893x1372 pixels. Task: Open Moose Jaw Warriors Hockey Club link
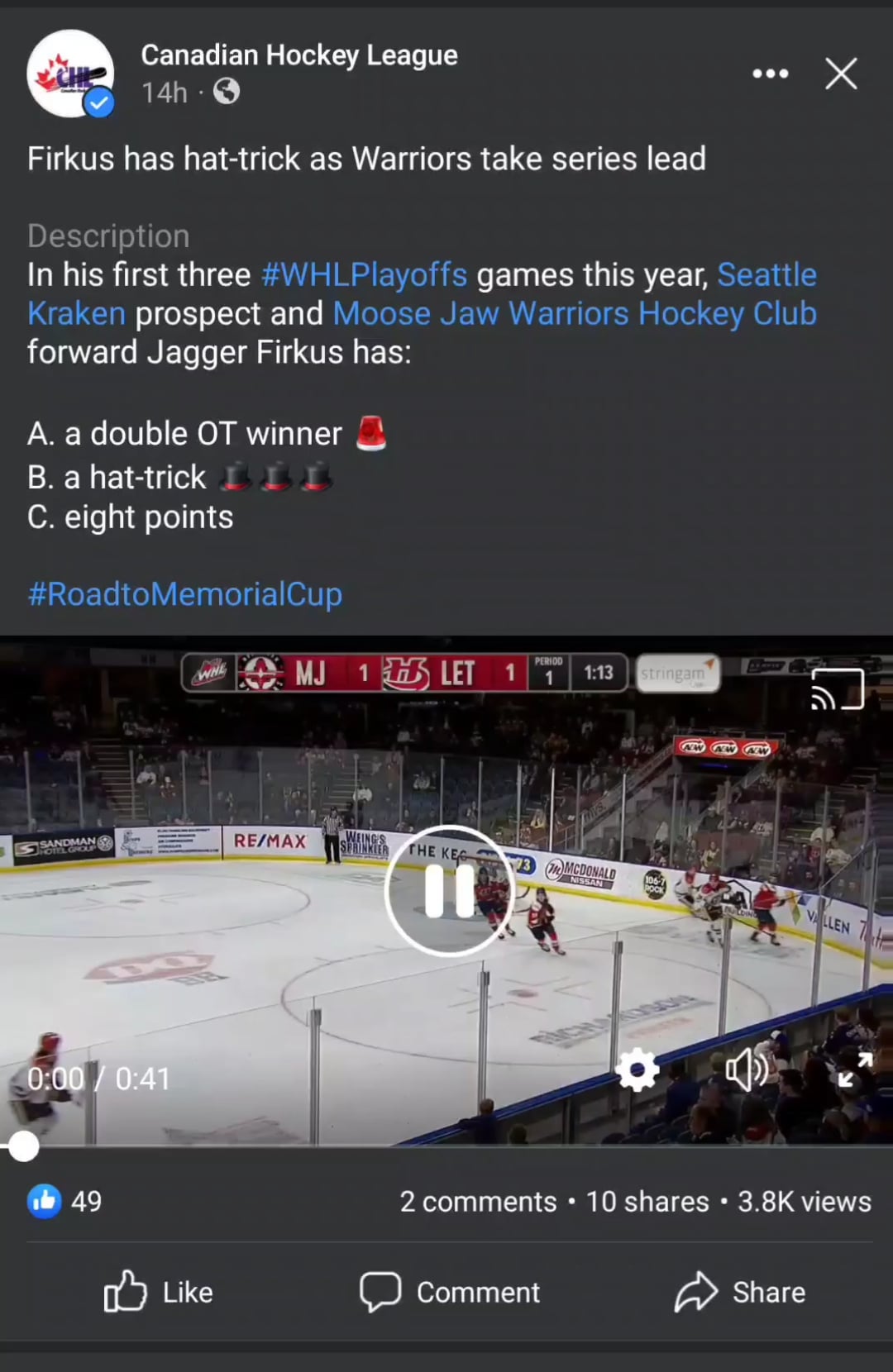click(574, 314)
